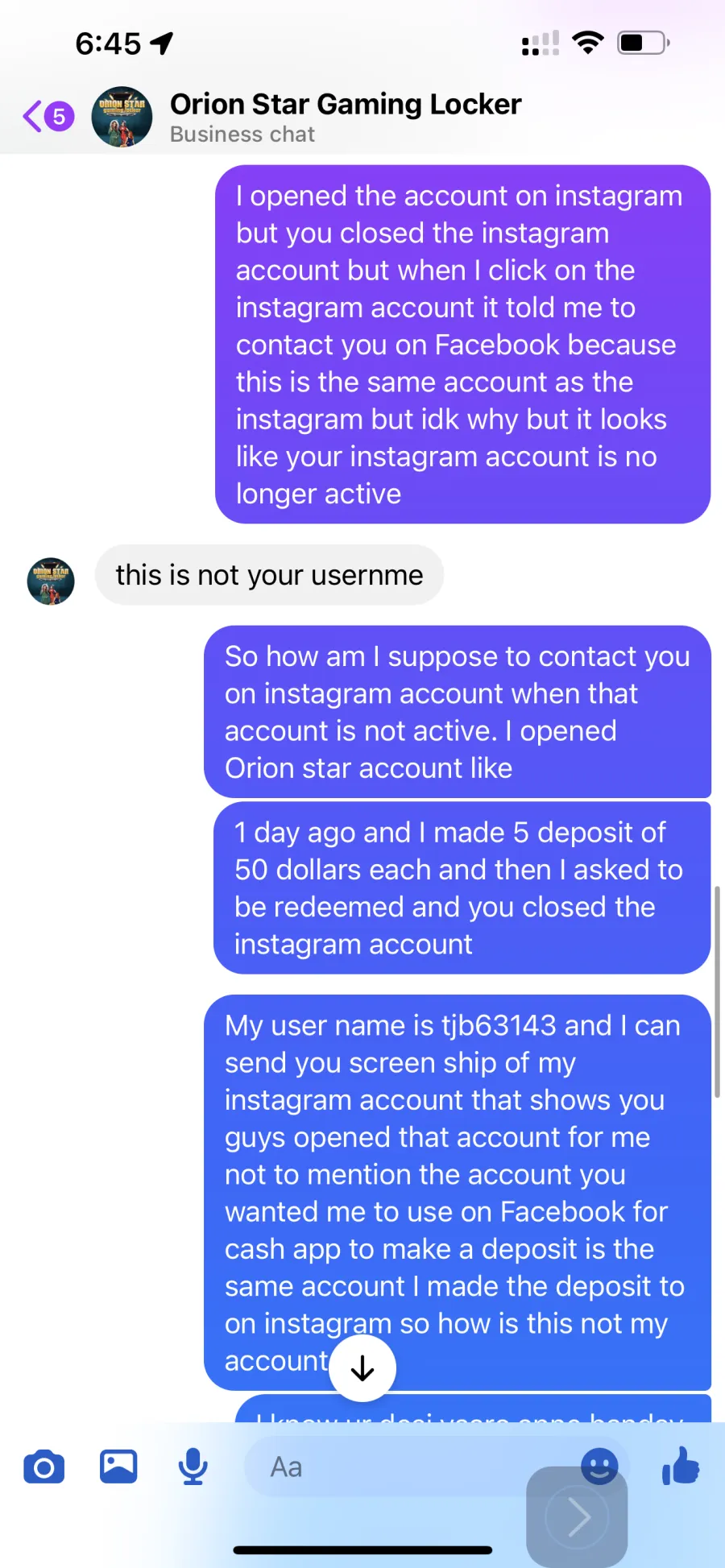Tap the Aa message input field
The image size is (725, 1568).
tap(411, 1467)
